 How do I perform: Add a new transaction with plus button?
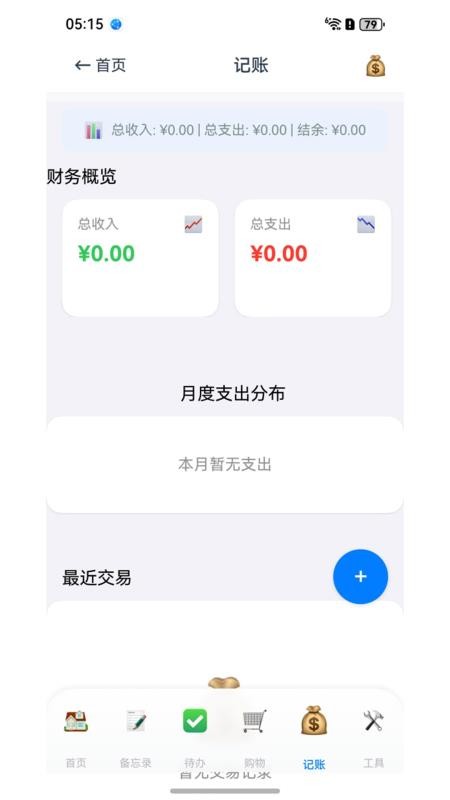coord(360,577)
